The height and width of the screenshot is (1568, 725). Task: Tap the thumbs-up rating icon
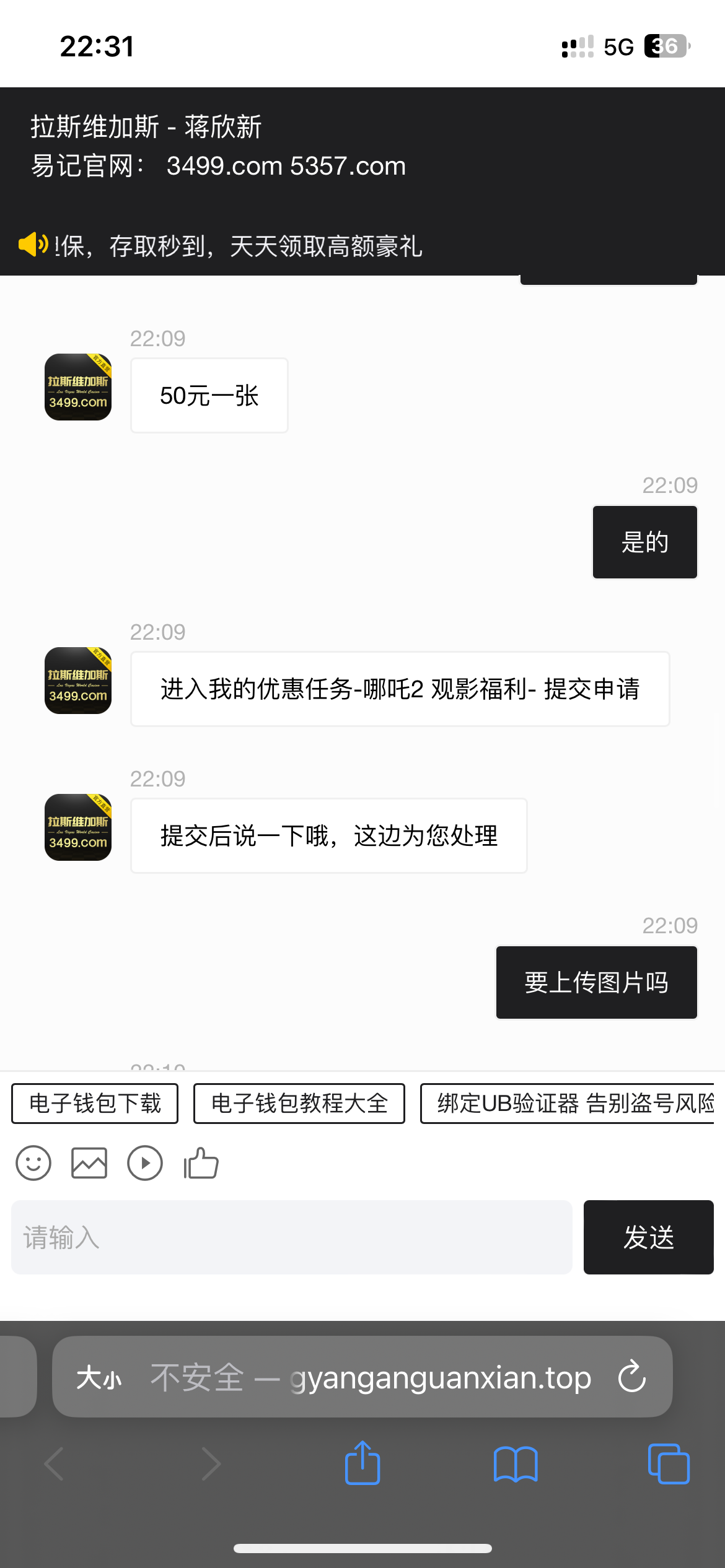click(x=201, y=1163)
